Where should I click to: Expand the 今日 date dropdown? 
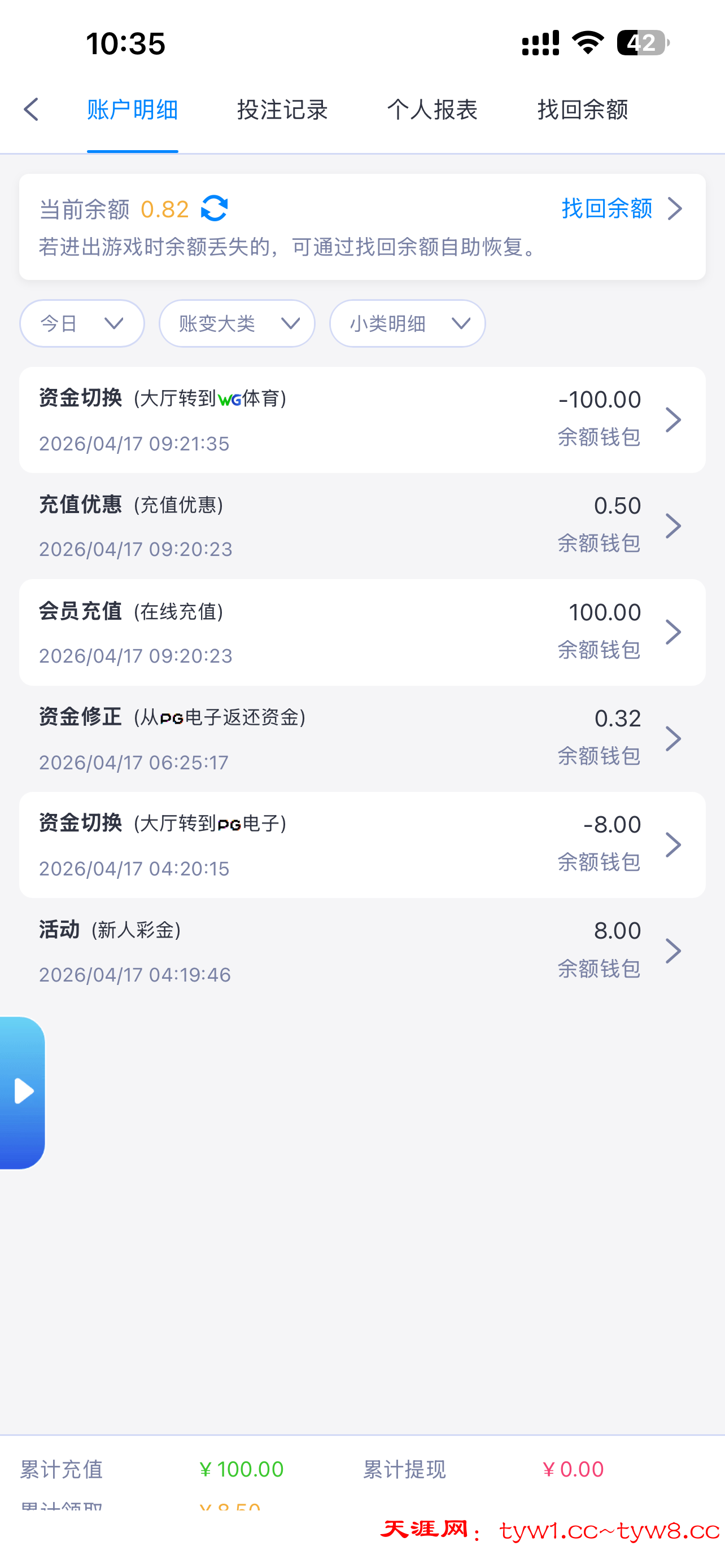pos(82,323)
